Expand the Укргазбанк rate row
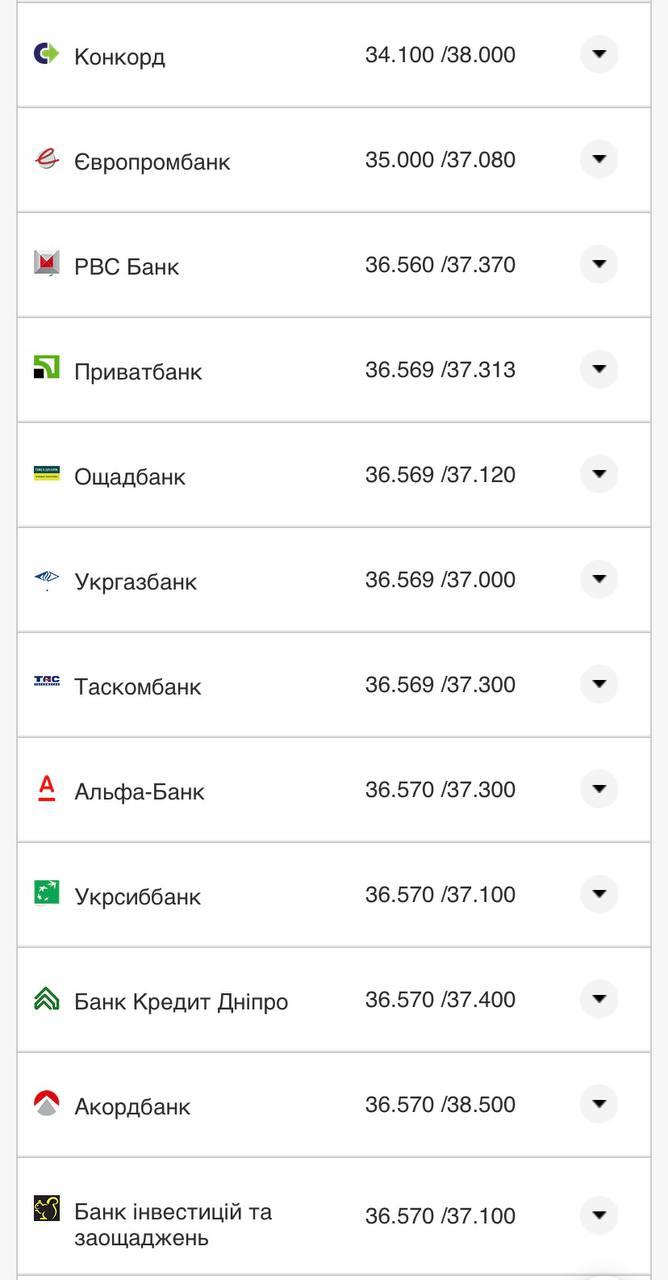This screenshot has height=1280, width=668. coord(599,580)
